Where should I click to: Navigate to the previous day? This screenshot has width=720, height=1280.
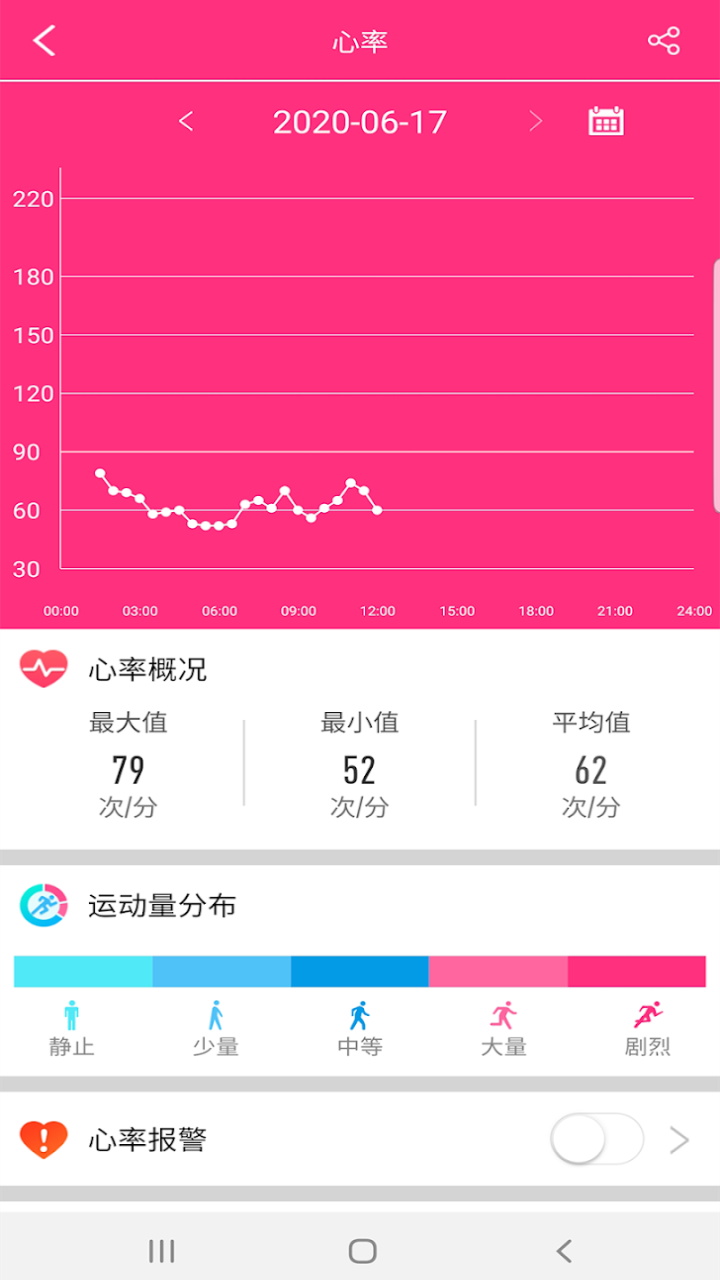click(186, 120)
